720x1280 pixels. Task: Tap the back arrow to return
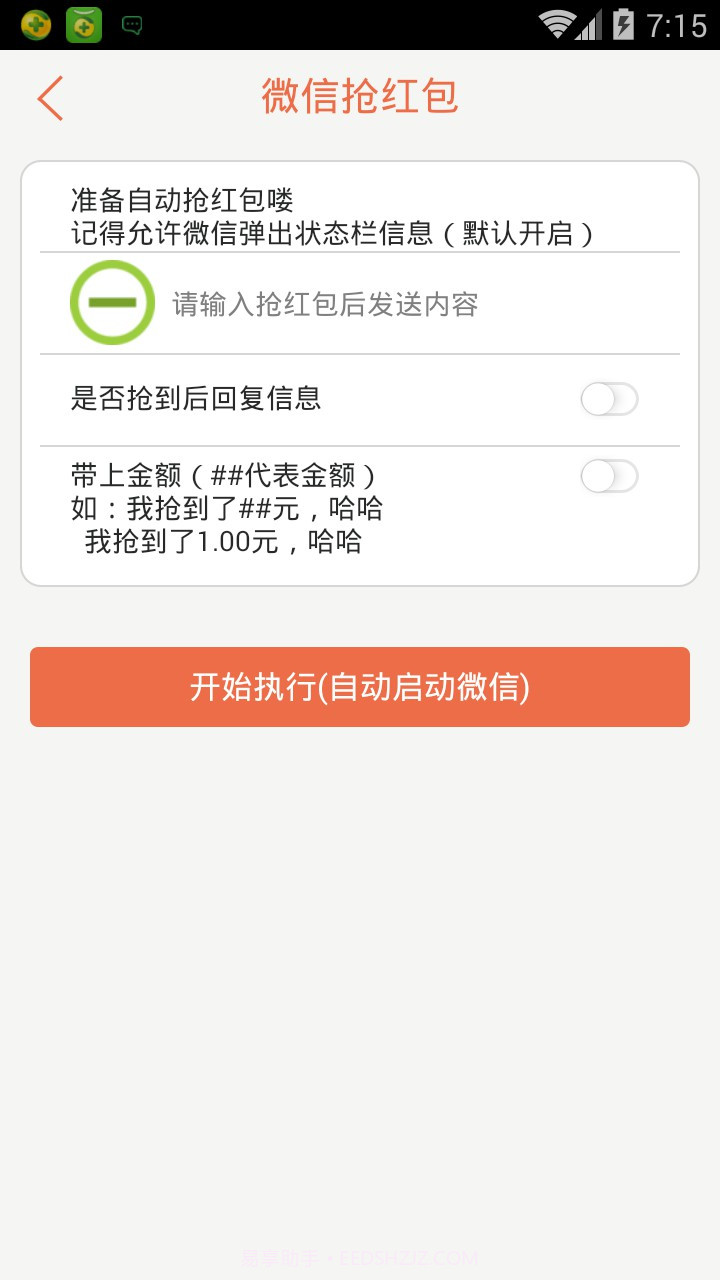tap(50, 98)
